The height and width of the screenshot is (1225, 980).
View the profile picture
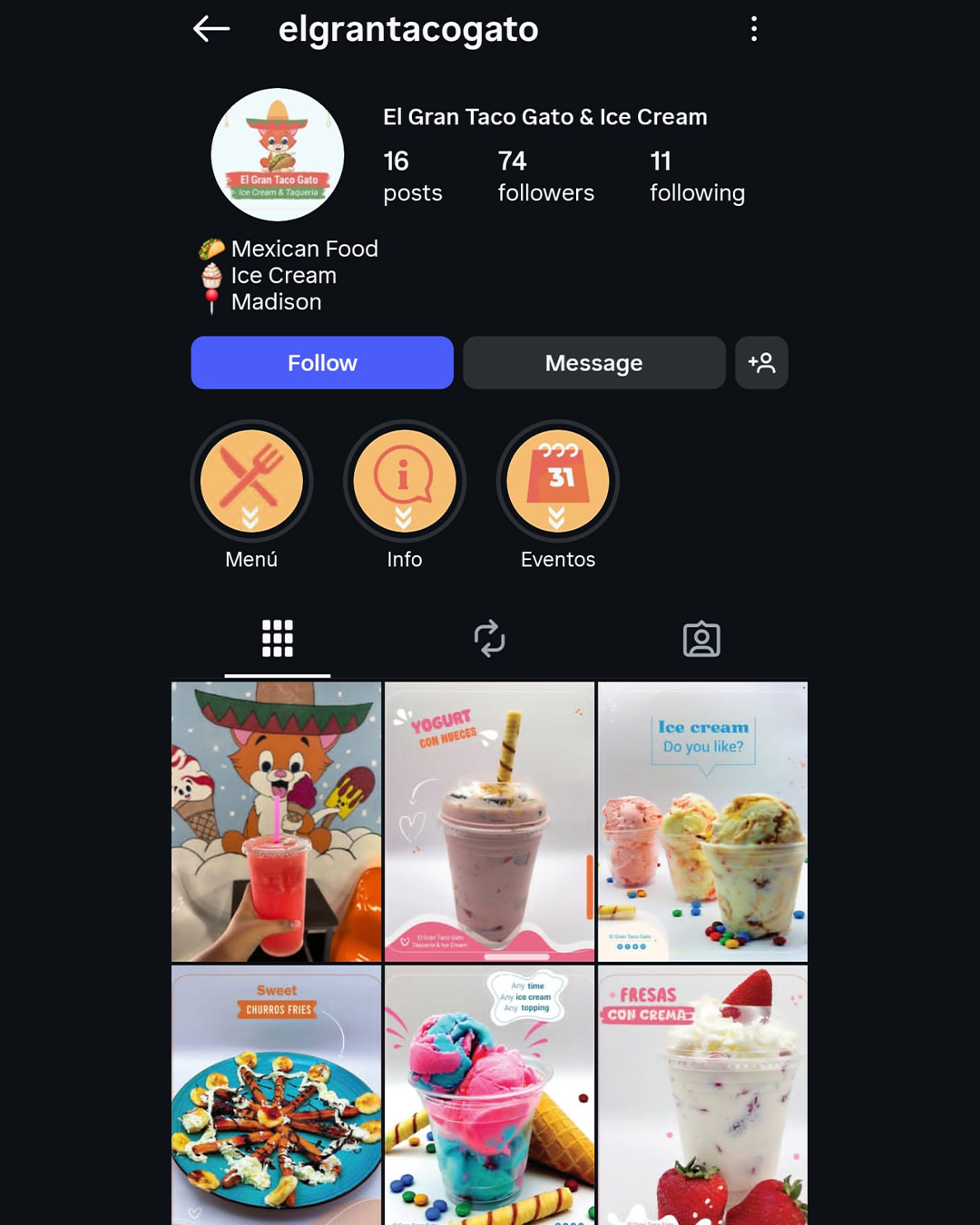pos(278,154)
